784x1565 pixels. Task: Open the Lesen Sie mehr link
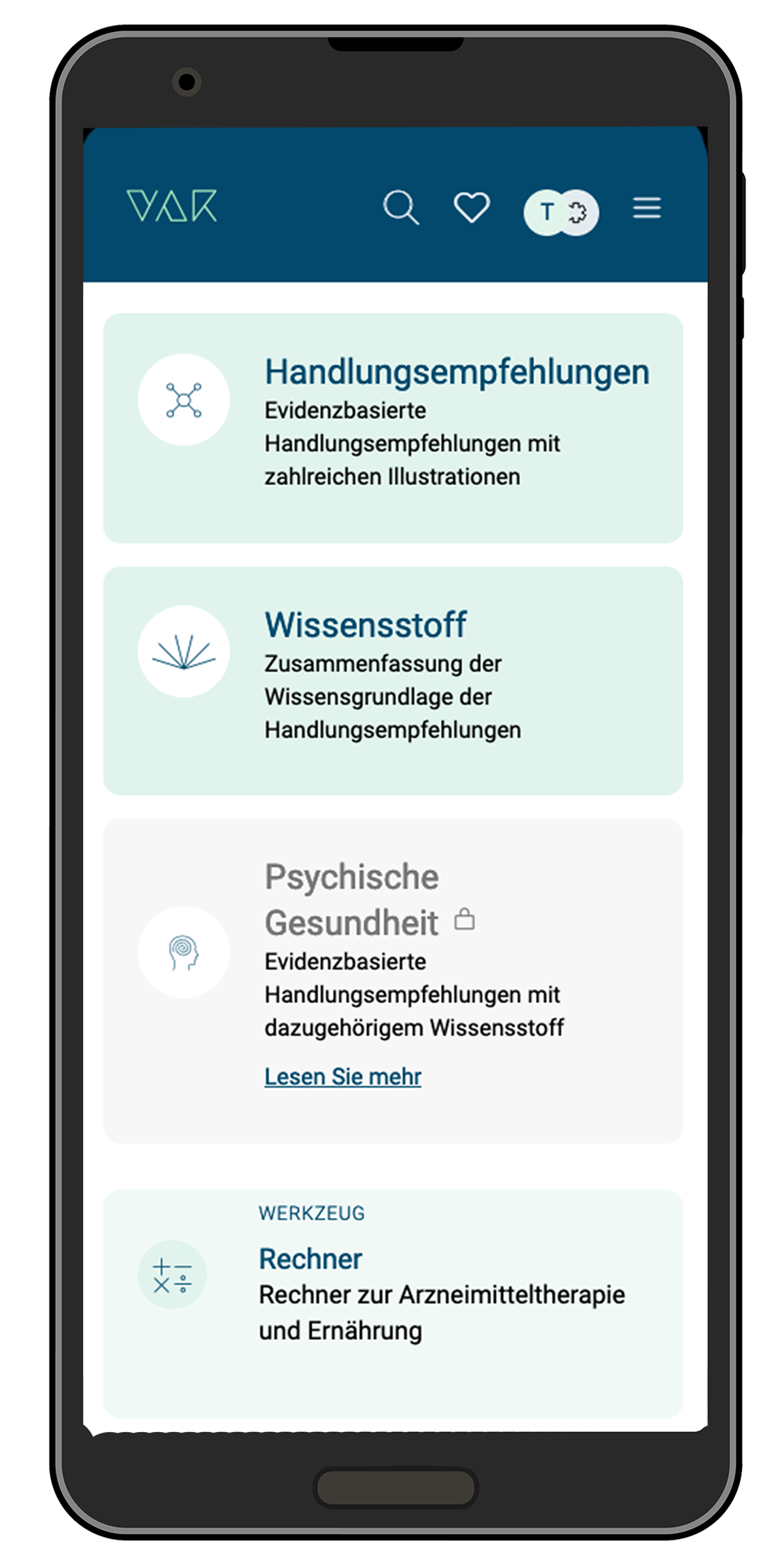[342, 1076]
